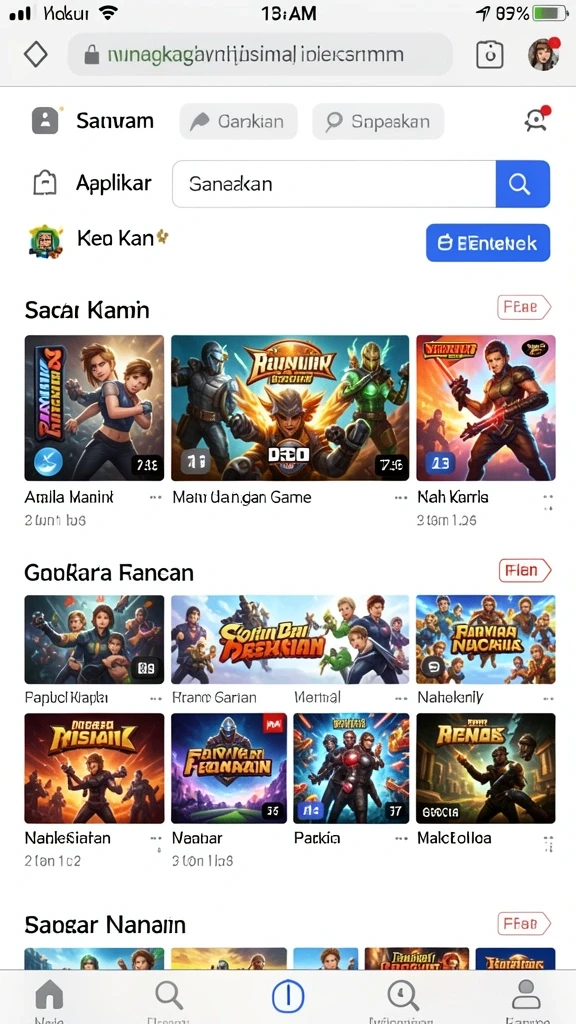
Task: See more in Sapgar Nanain section
Action: coord(524,924)
